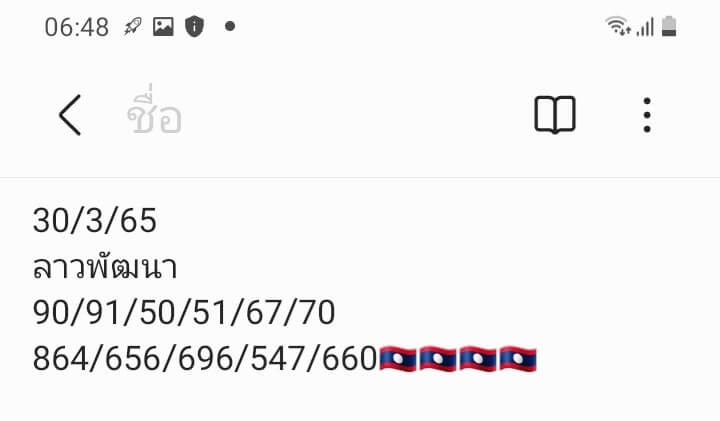Switch to reading mode book icon

pyautogui.click(x=555, y=116)
